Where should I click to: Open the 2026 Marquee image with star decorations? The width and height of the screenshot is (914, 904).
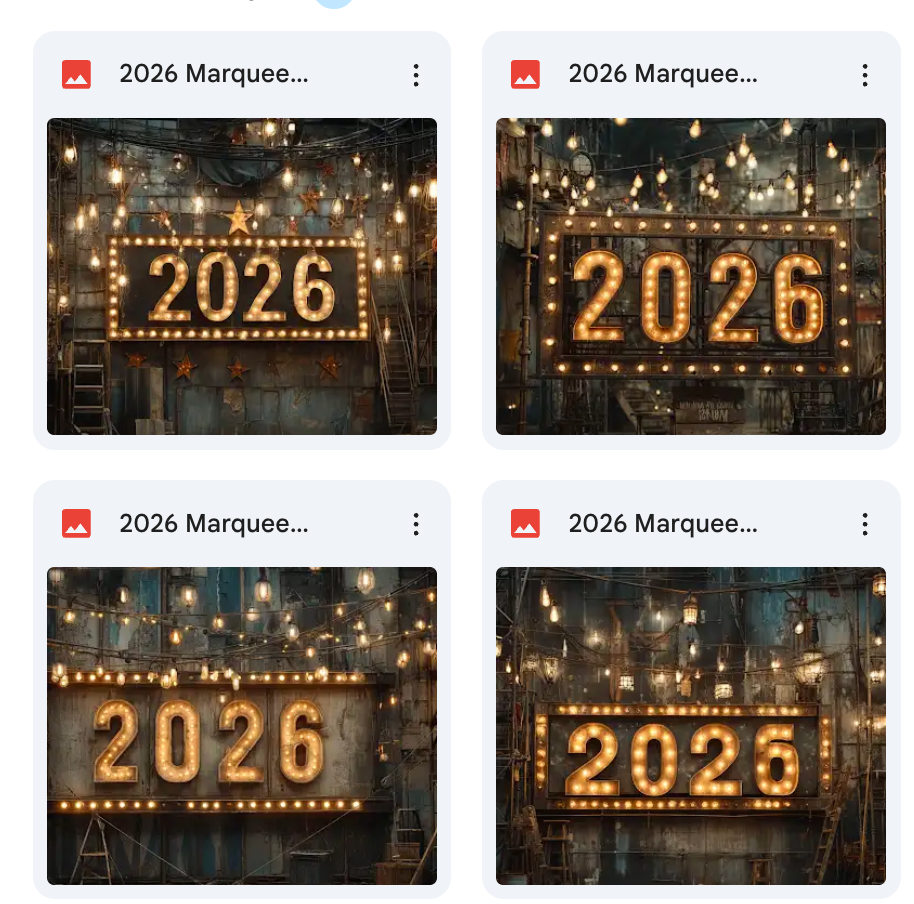click(x=242, y=276)
